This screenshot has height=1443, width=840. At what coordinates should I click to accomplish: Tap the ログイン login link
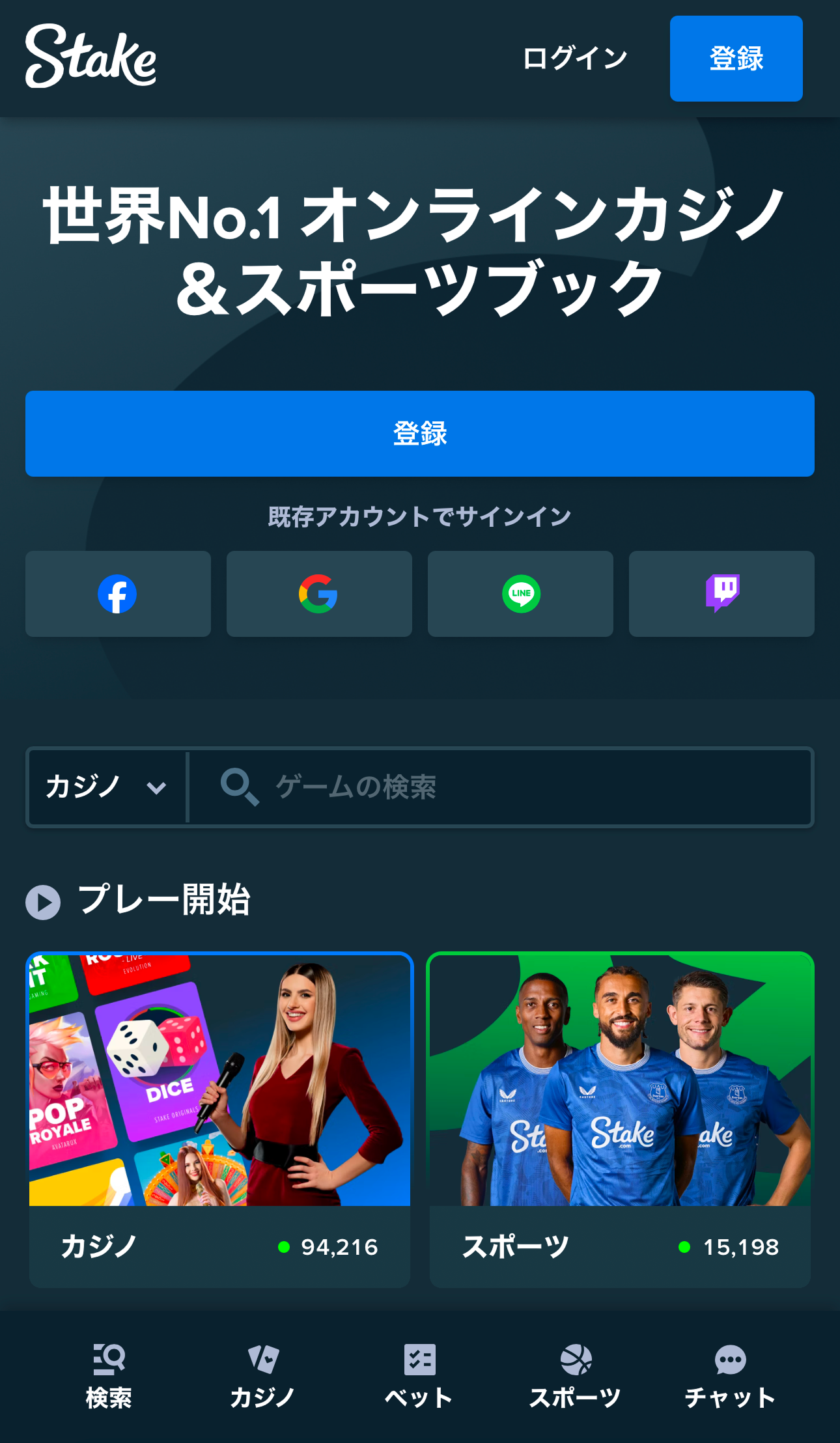click(574, 59)
